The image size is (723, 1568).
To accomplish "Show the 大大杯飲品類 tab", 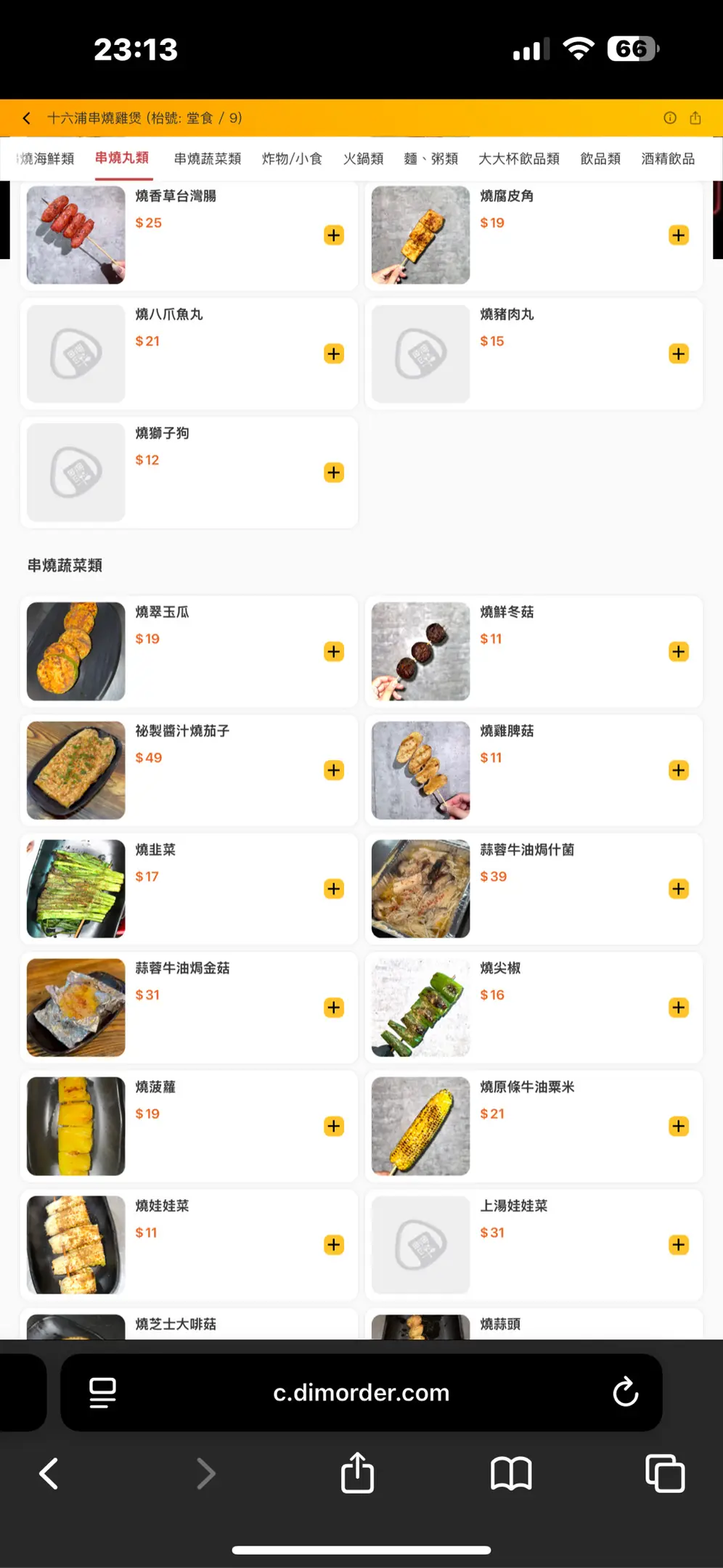I will pyautogui.click(x=519, y=159).
